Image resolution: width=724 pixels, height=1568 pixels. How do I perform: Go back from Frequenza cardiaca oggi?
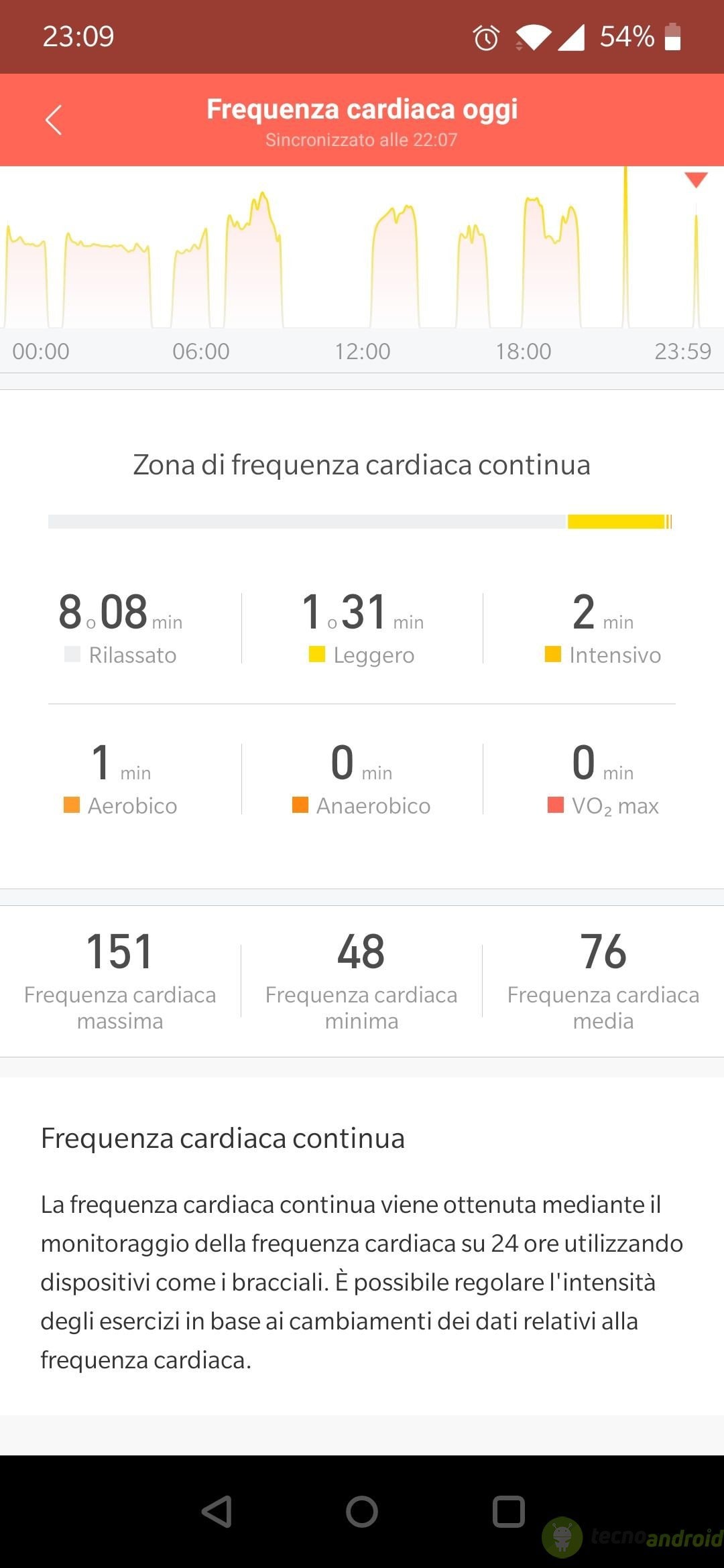click(54, 120)
